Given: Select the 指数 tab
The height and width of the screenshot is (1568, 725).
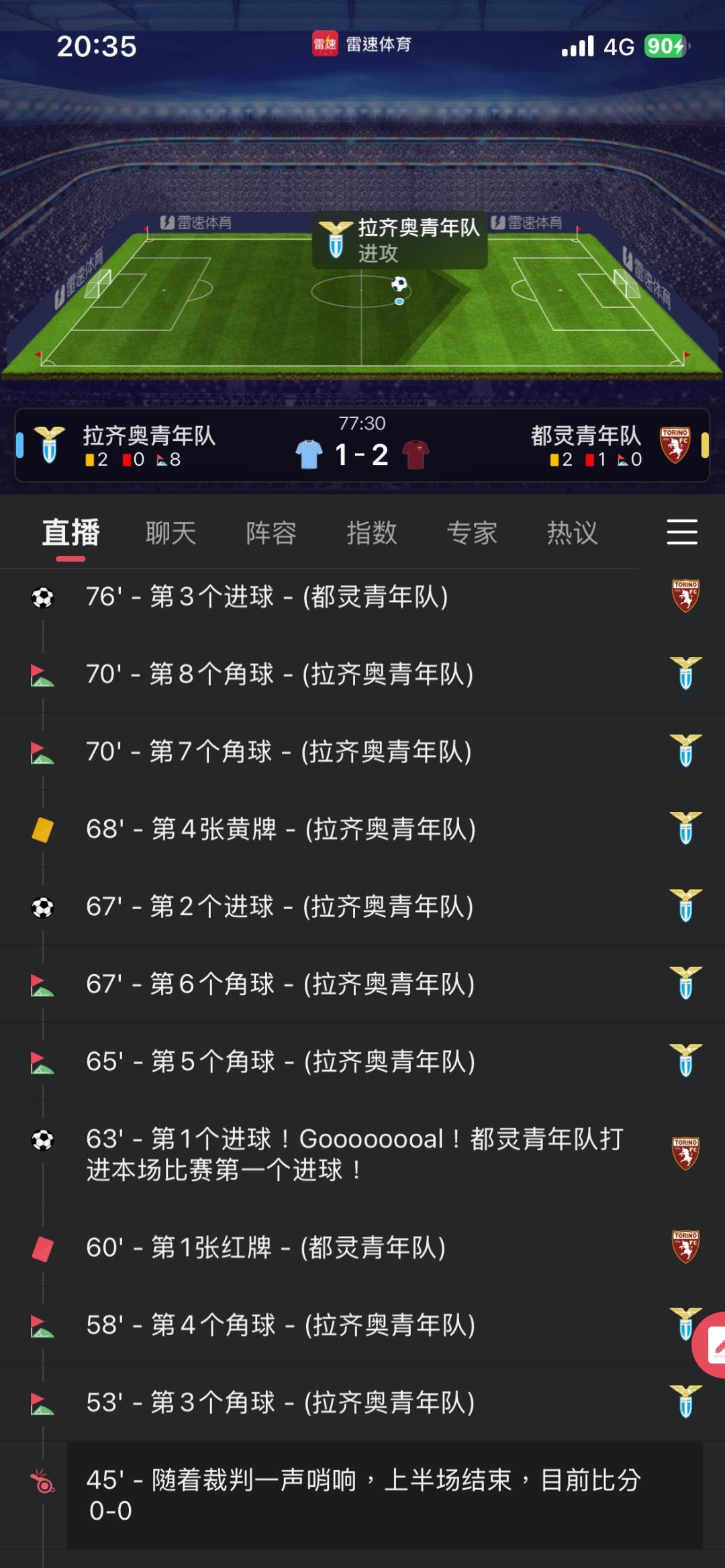Looking at the screenshot, I should coord(371,533).
